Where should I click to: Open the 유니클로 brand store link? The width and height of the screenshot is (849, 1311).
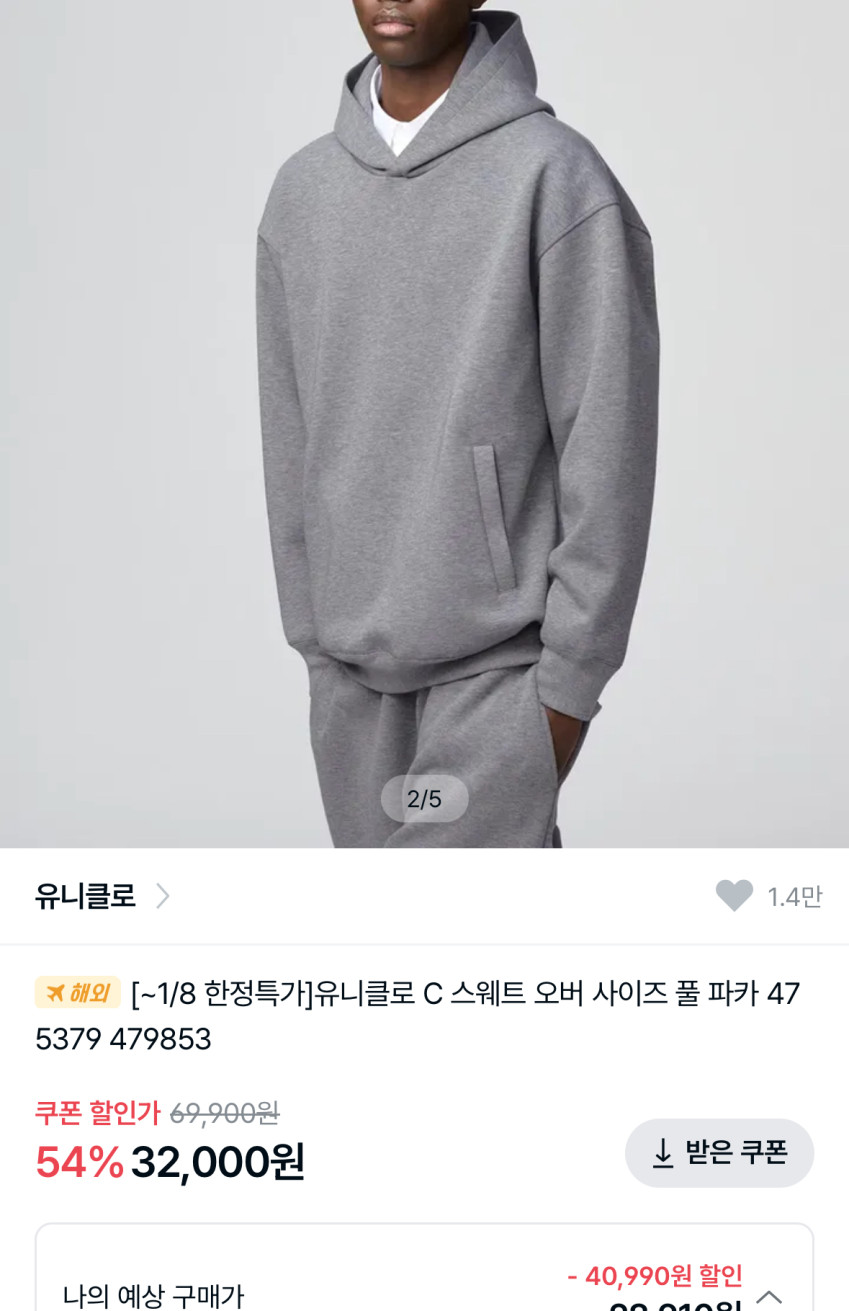[x=102, y=895]
